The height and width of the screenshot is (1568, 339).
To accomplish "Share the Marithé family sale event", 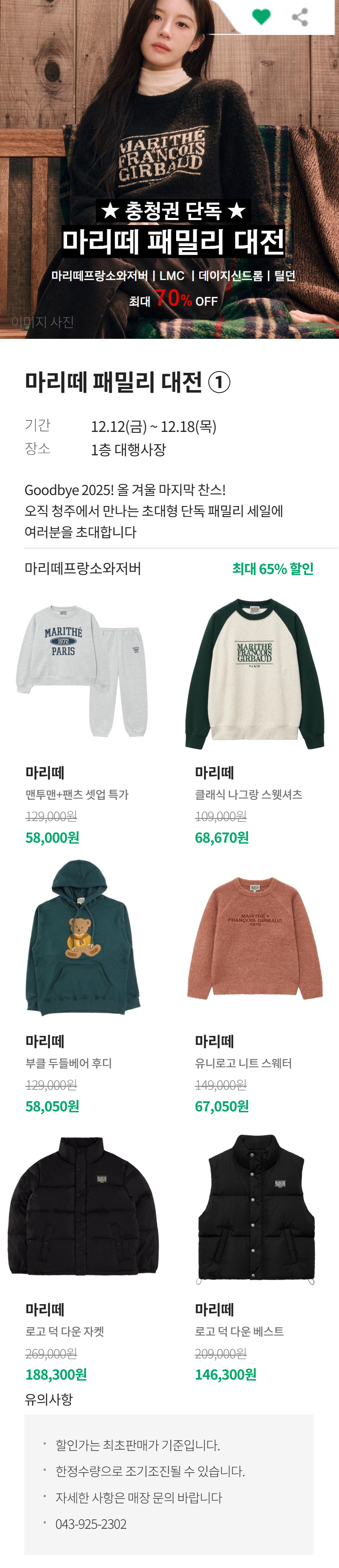I will (x=299, y=17).
